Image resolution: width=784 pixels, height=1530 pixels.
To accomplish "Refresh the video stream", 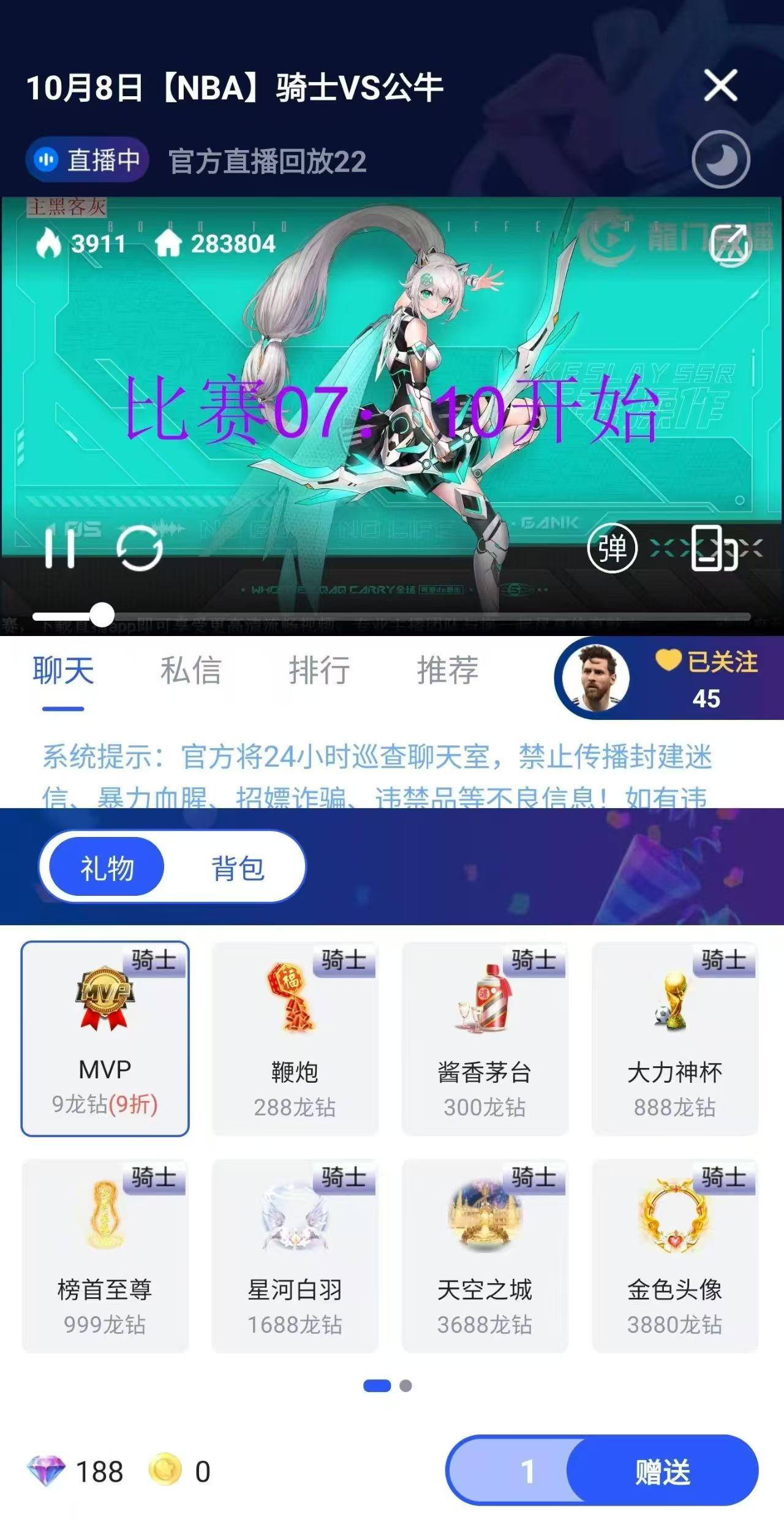I will 140,548.
